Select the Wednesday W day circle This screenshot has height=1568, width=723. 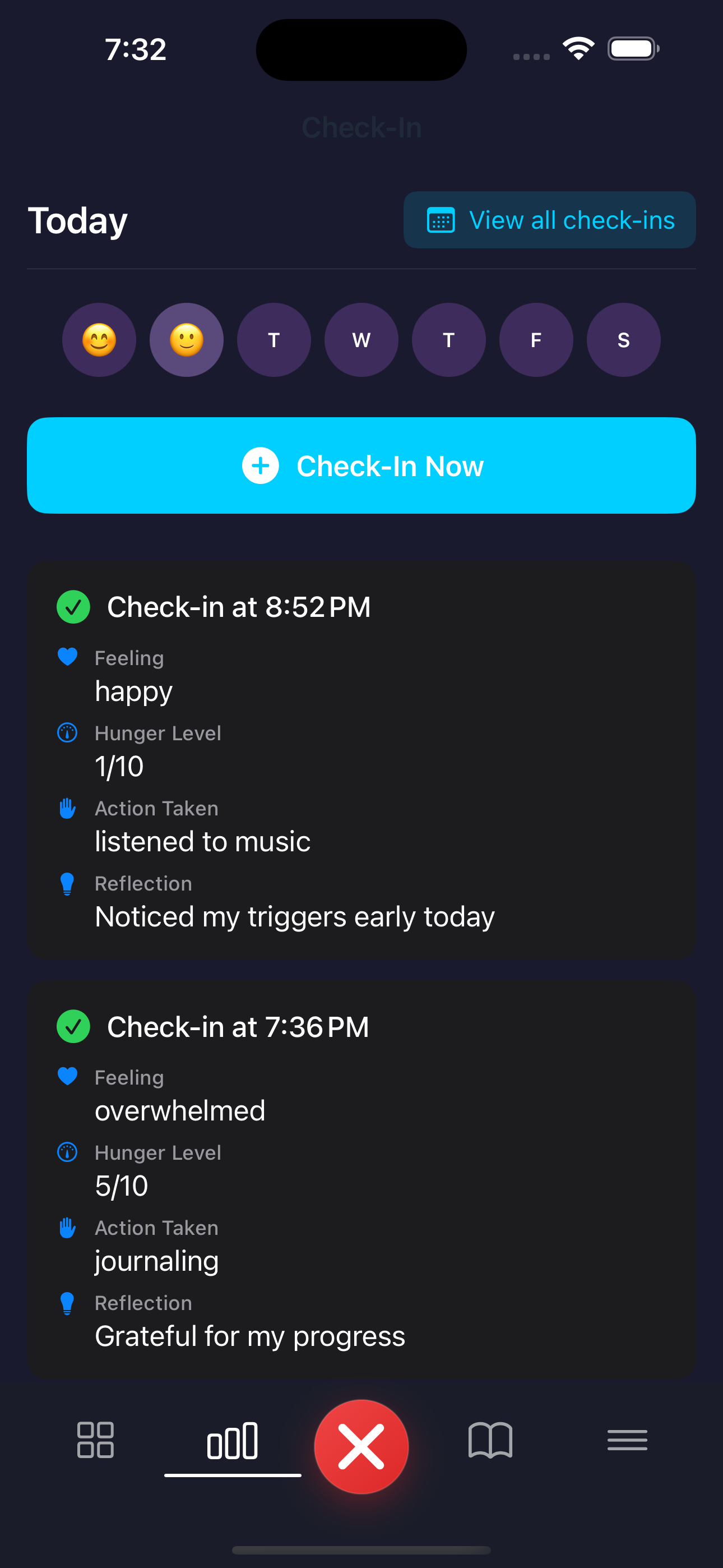[361, 340]
